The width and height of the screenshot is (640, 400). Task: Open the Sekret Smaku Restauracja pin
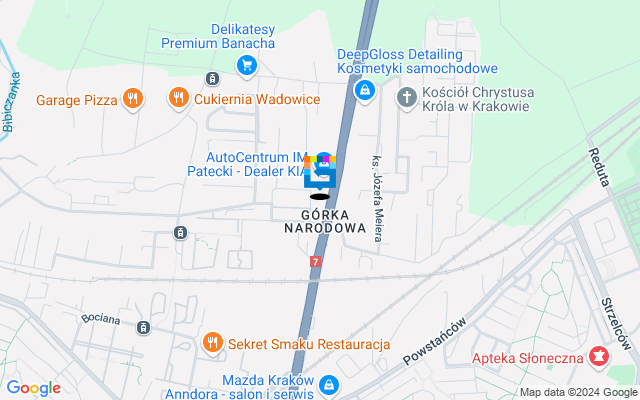pyautogui.click(x=212, y=343)
